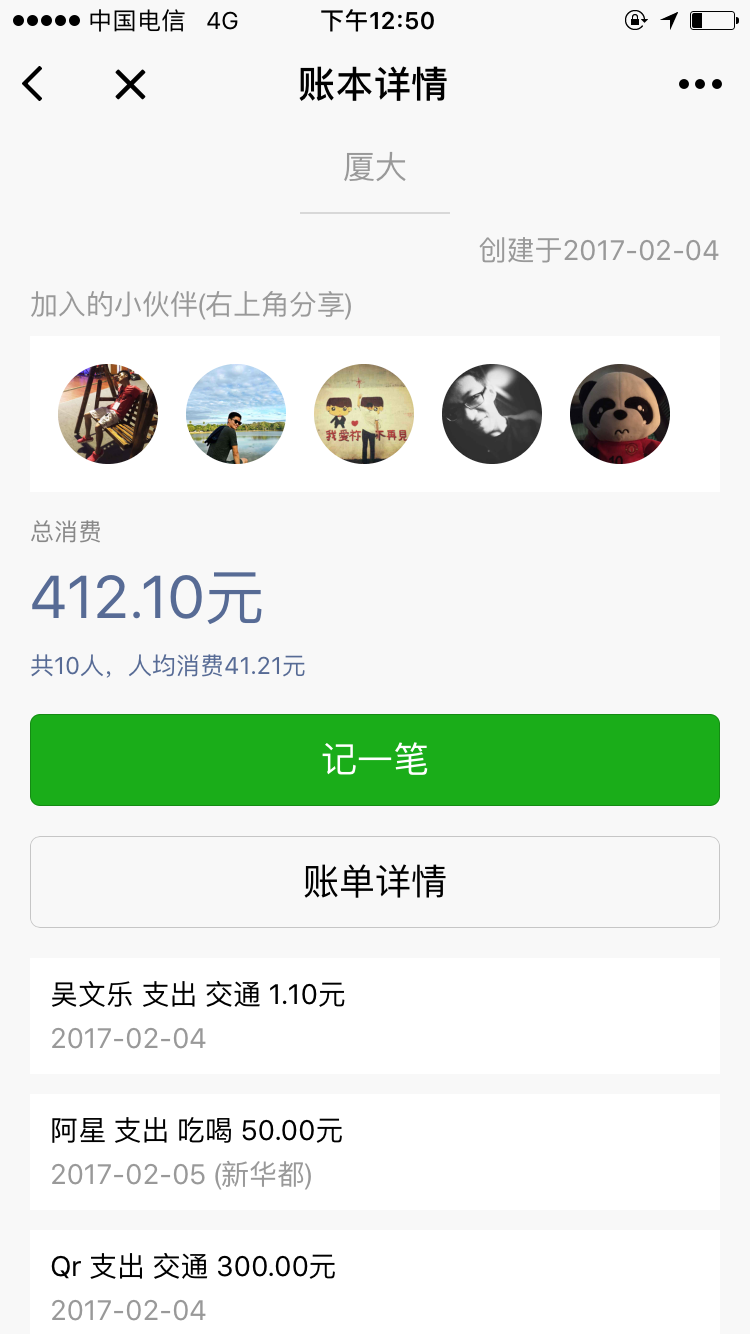The image size is (750, 1334).
Task: Tap the green 记一笔 button
Action: [x=375, y=760]
